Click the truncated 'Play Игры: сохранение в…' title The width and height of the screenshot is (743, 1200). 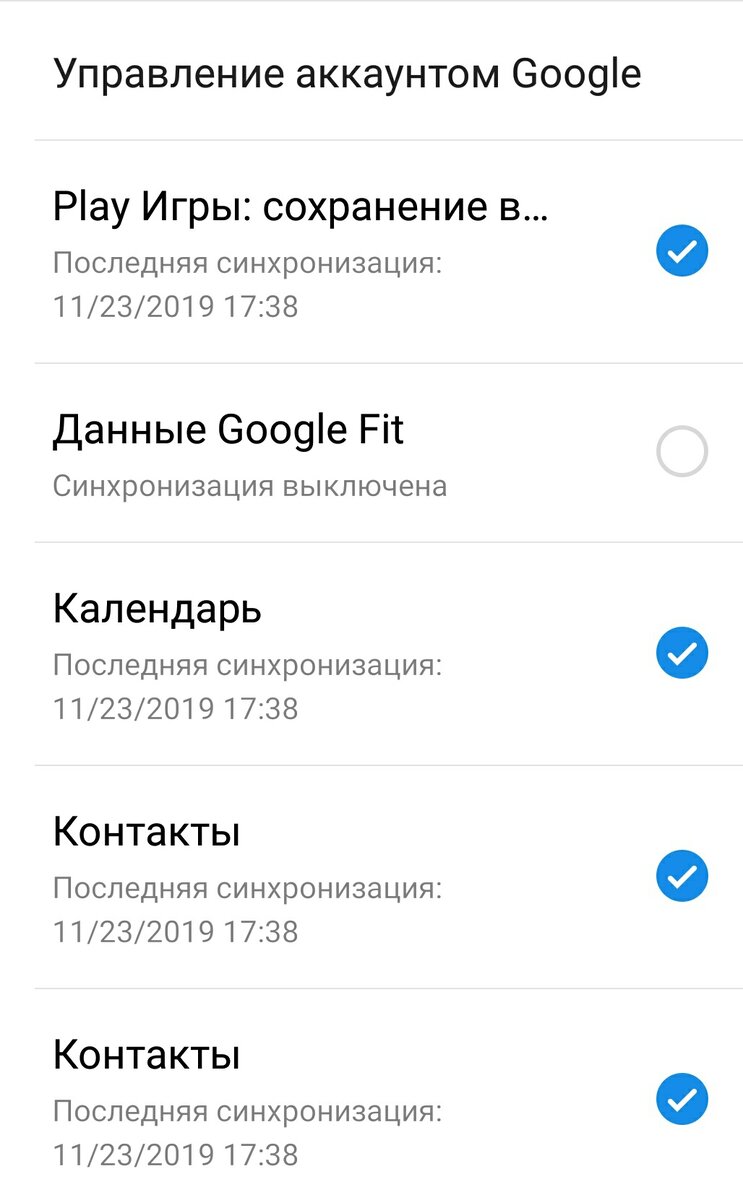(303, 206)
